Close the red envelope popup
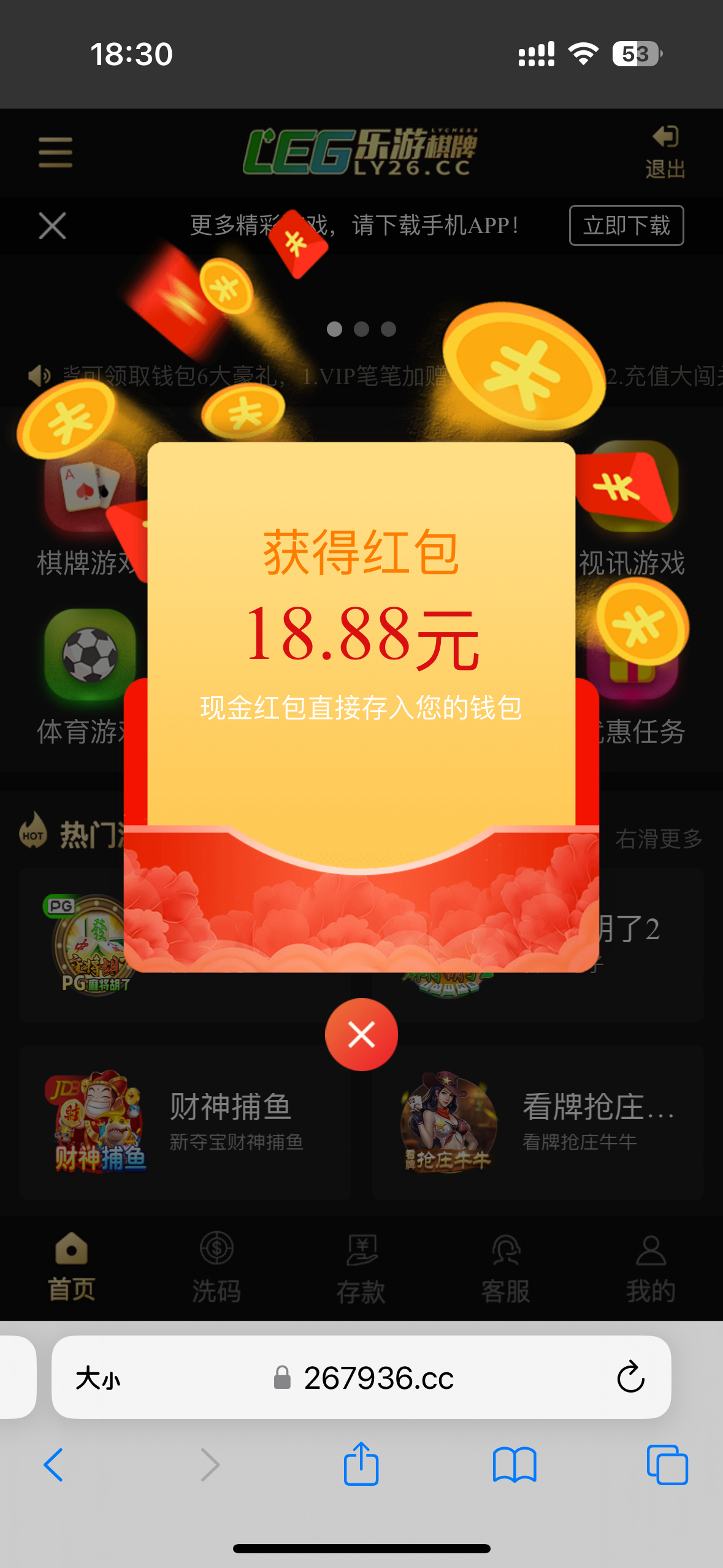Image resolution: width=723 pixels, height=1568 pixels. point(361,1034)
